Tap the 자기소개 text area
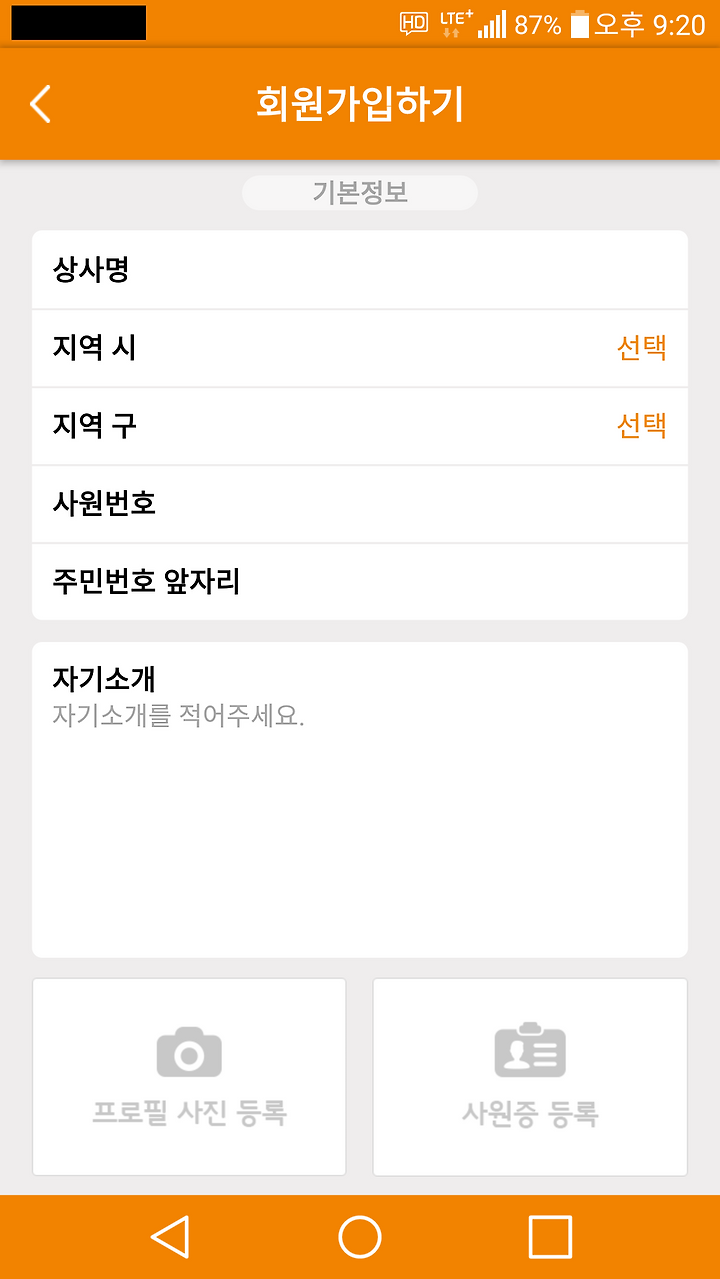720x1279 pixels. (x=360, y=800)
